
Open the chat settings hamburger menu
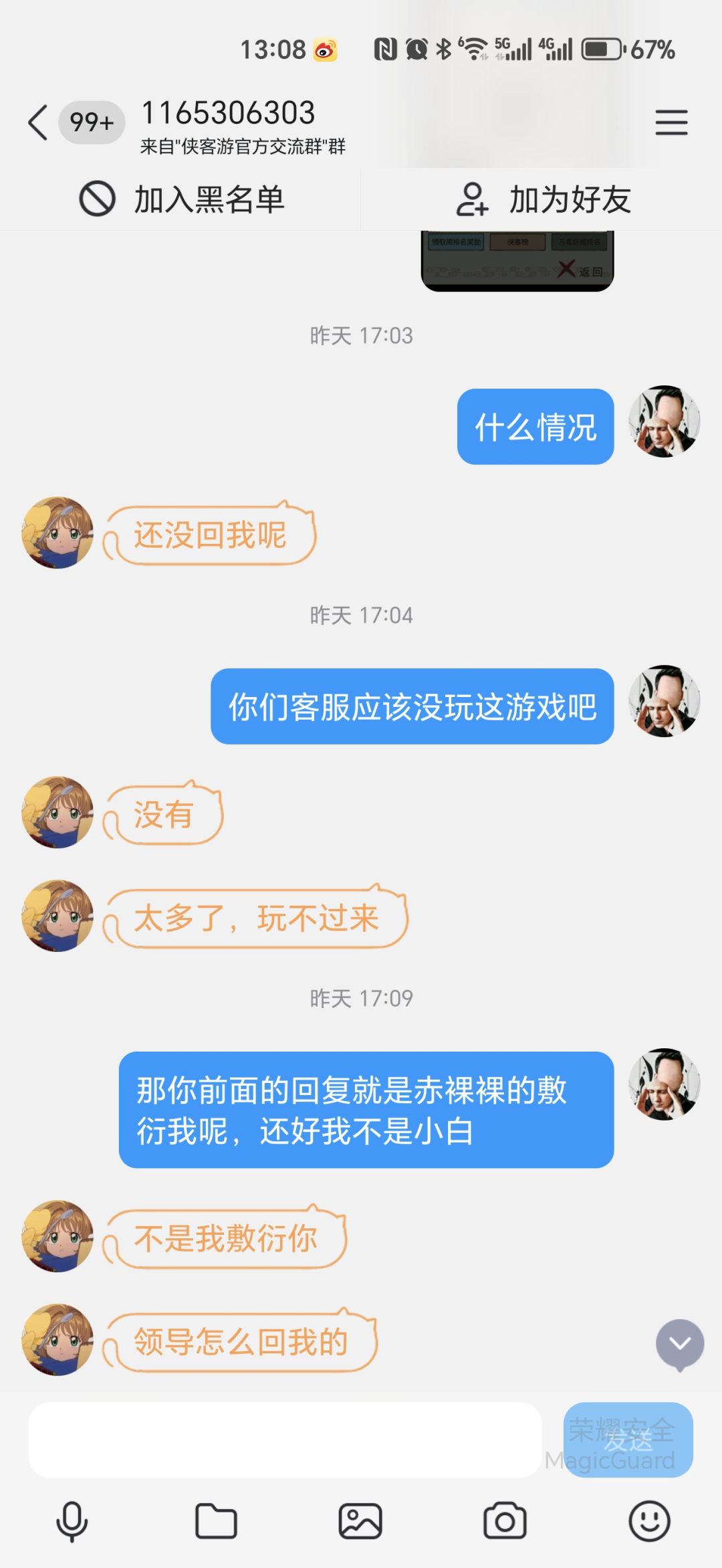click(x=671, y=122)
